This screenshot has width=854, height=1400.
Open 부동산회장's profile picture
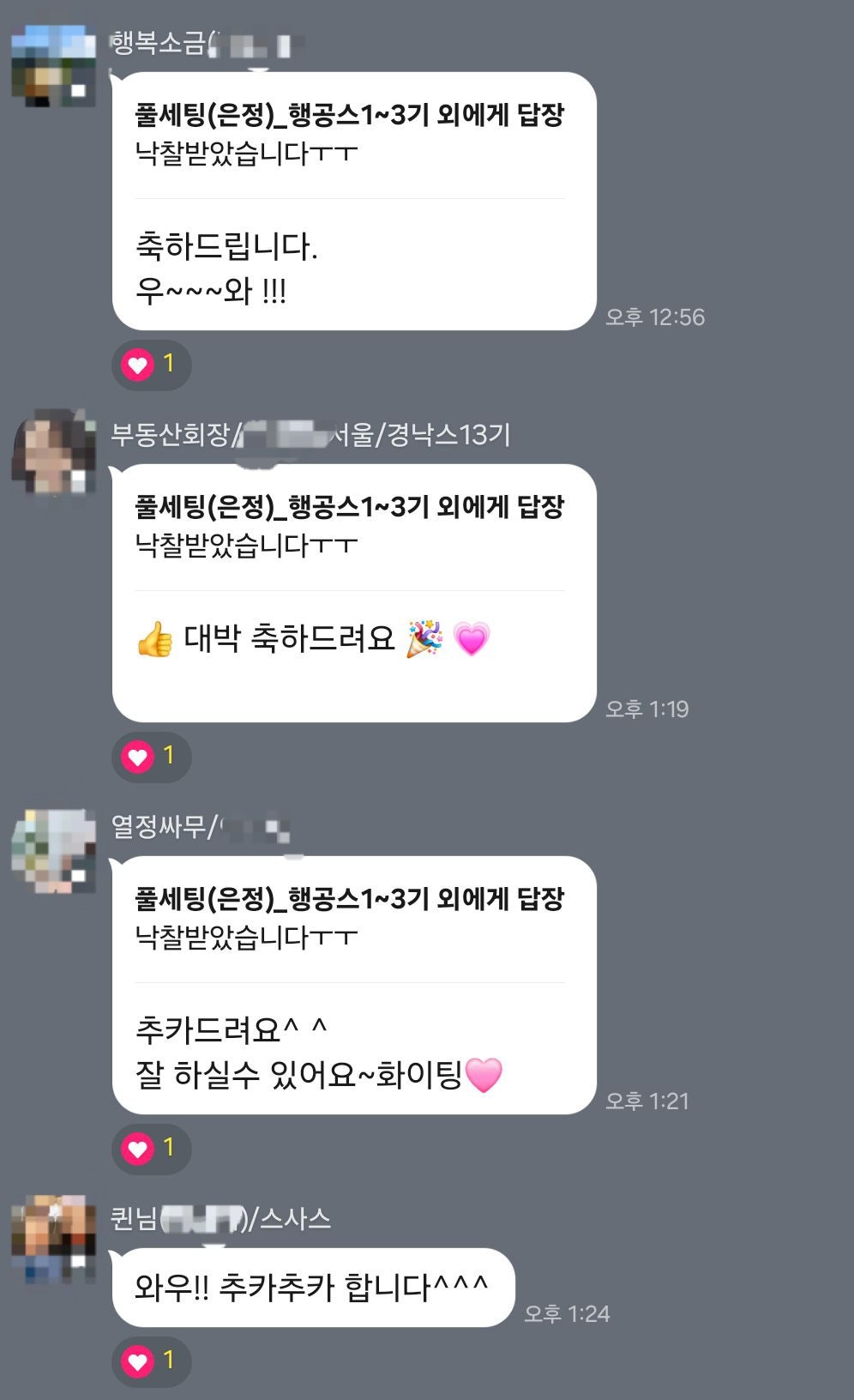53,452
